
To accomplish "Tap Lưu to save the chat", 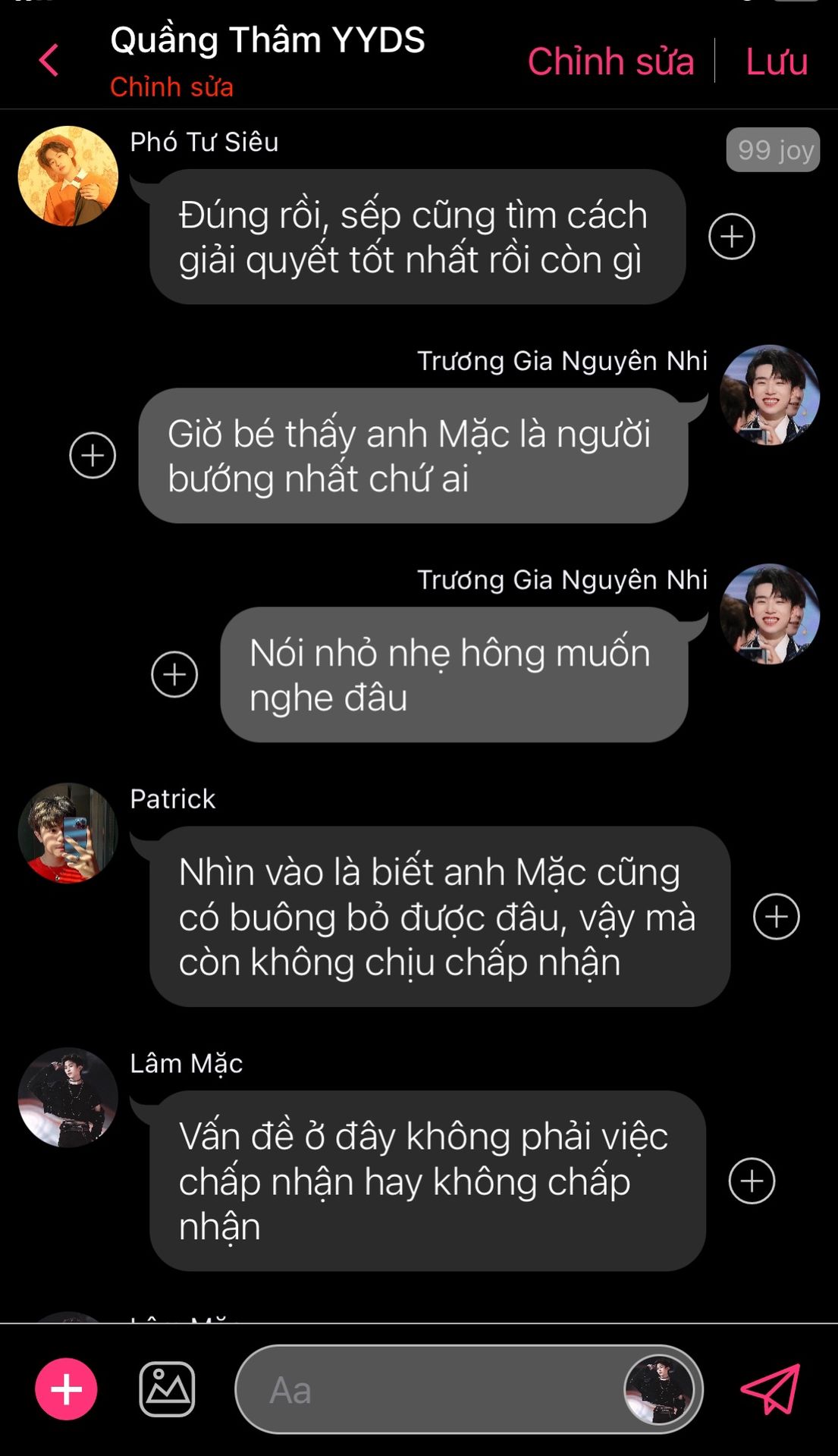I will (776, 61).
